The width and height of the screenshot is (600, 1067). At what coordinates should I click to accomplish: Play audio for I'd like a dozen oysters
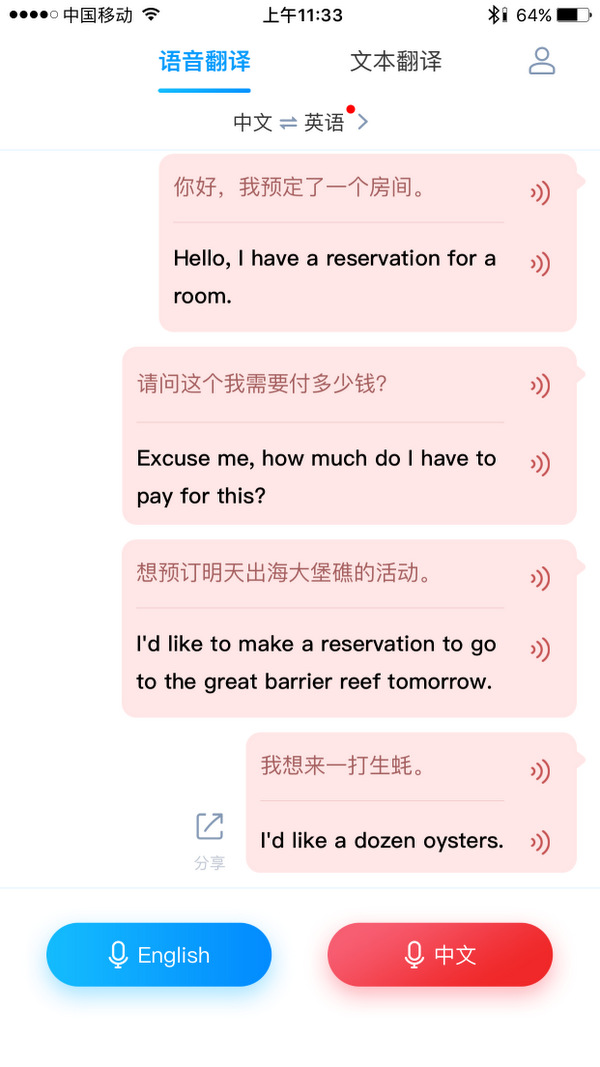[x=540, y=842]
